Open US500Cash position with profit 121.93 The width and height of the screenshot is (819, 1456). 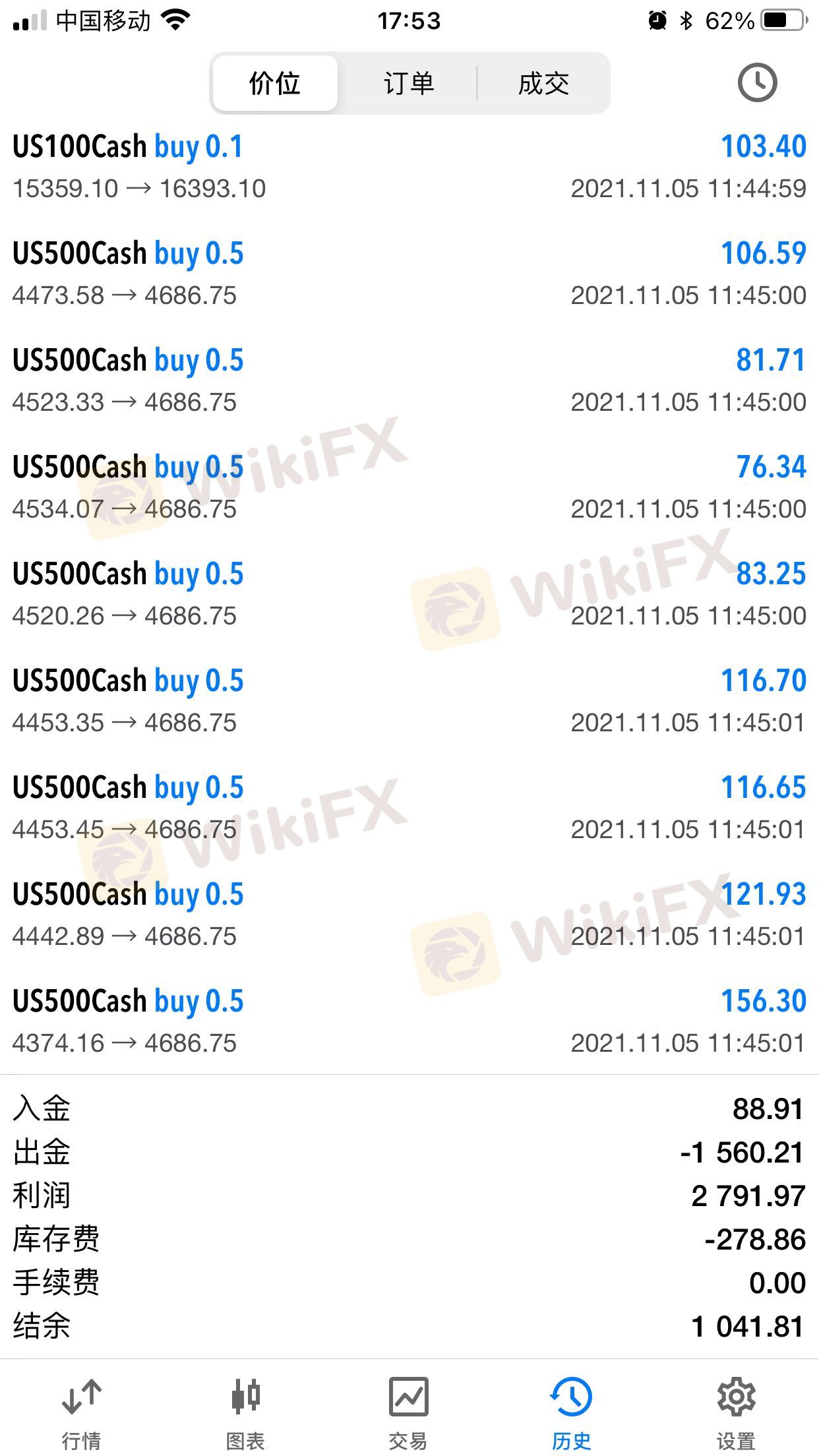click(409, 915)
